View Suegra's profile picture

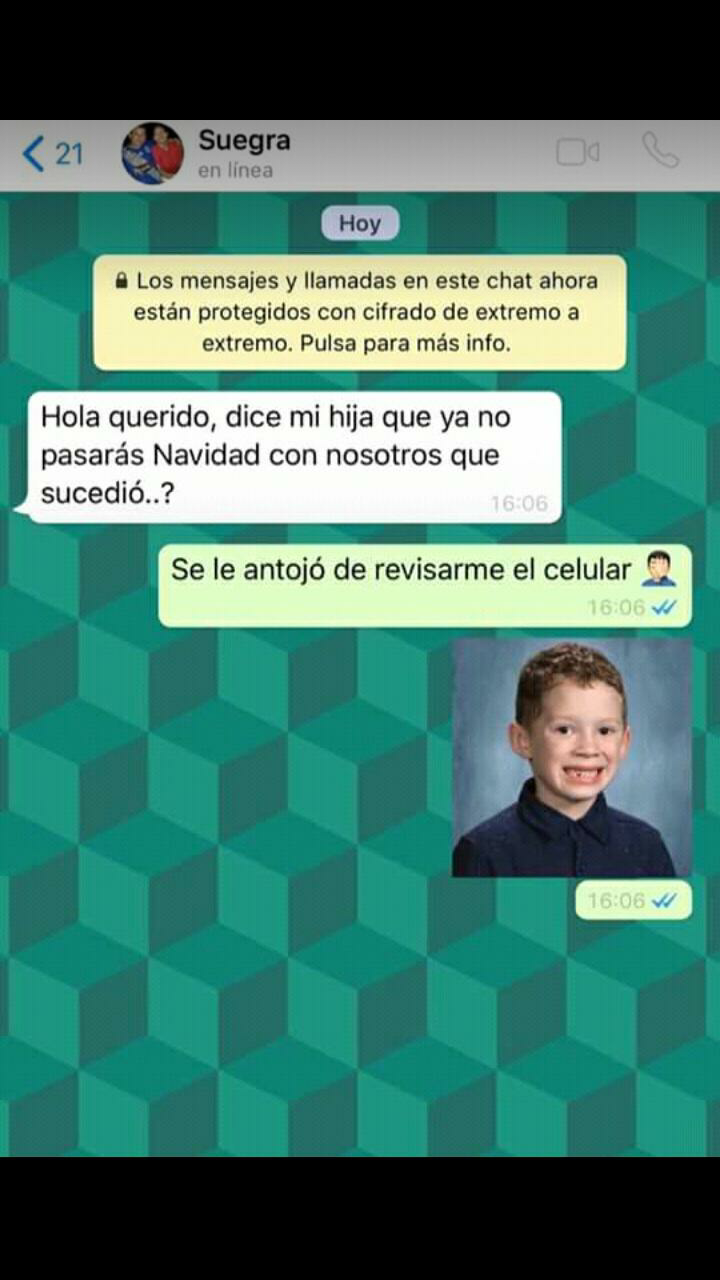[153, 154]
